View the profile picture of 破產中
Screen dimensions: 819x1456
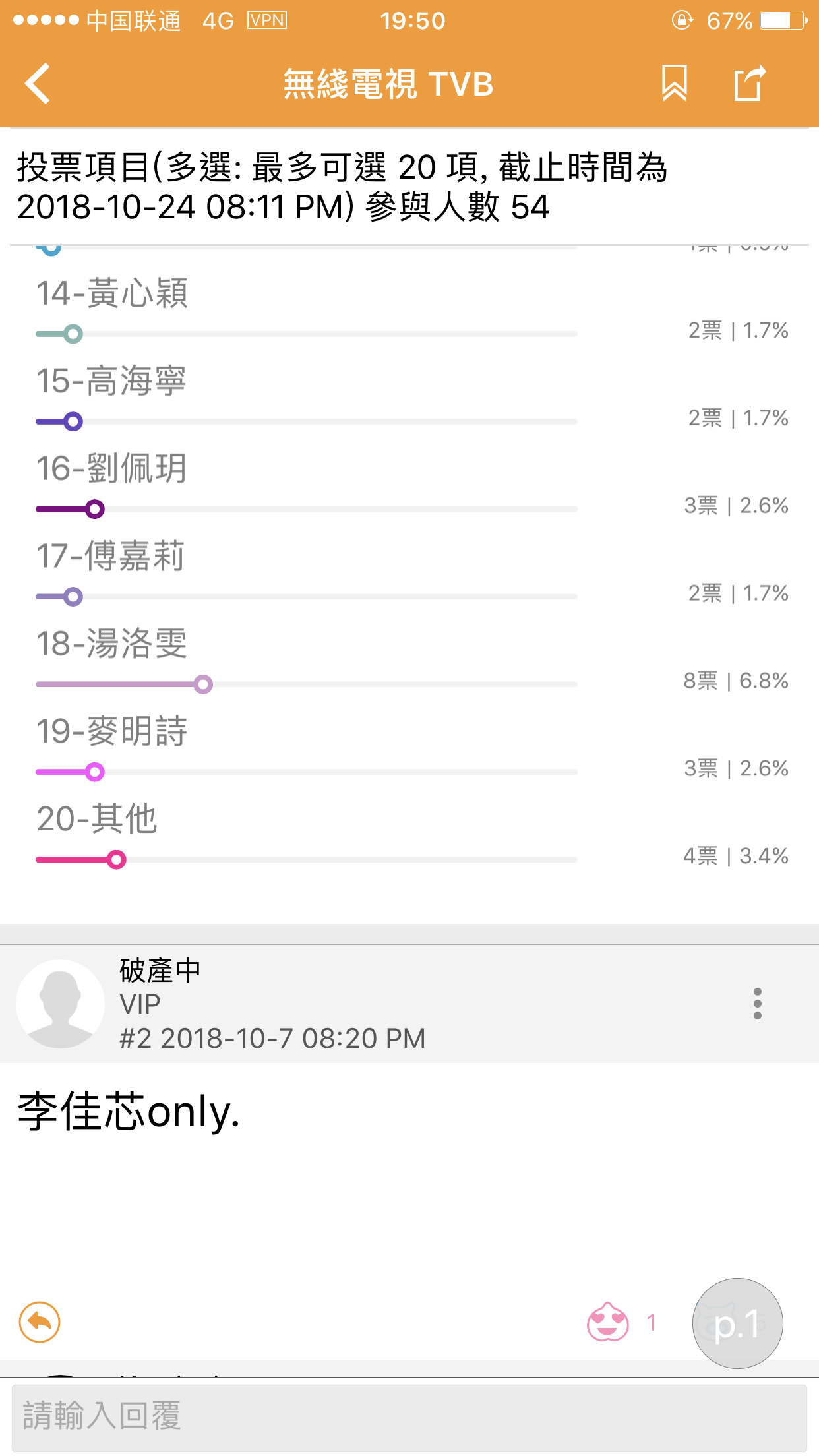pyautogui.click(x=60, y=1004)
